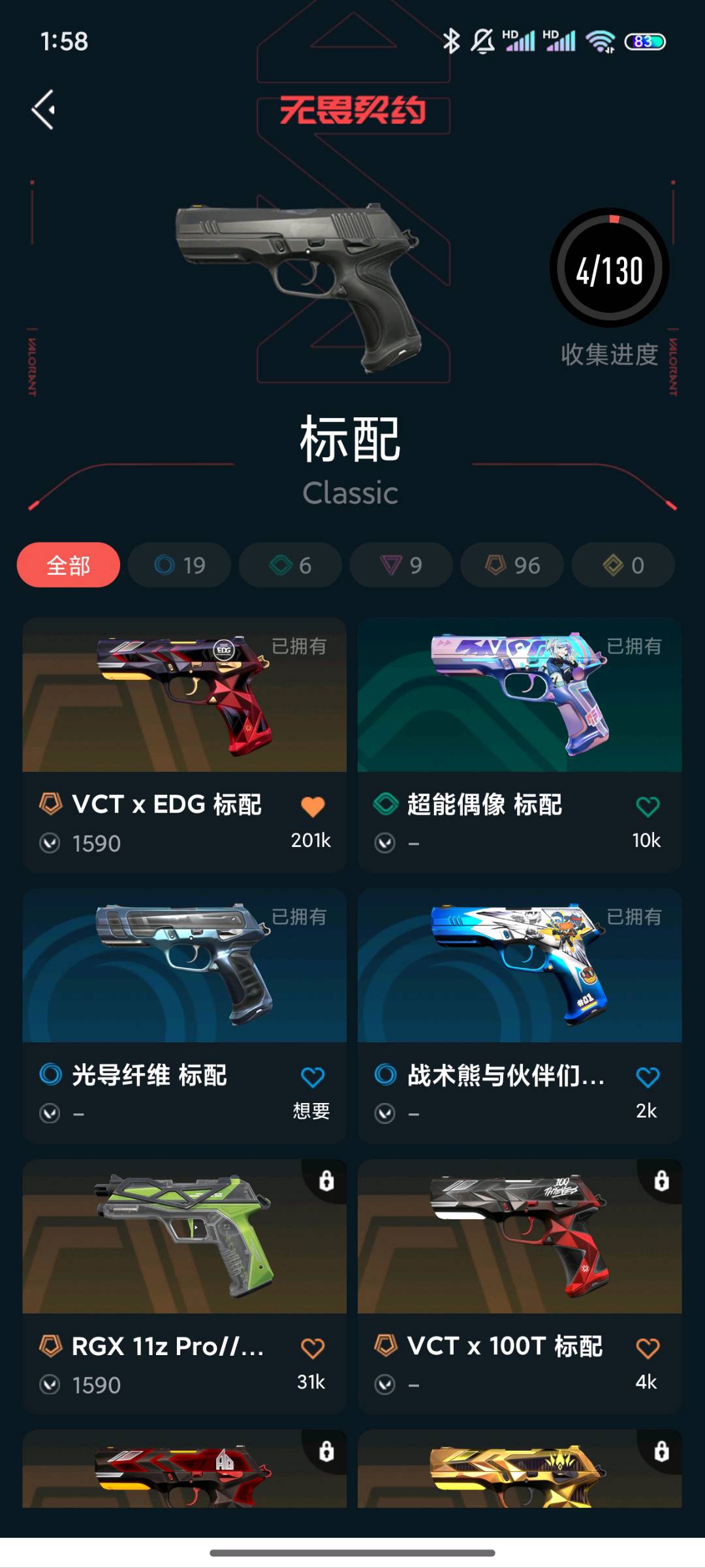Filter skins by the yellow tier 0
Screen dimensions: 705x1568
tap(623, 565)
